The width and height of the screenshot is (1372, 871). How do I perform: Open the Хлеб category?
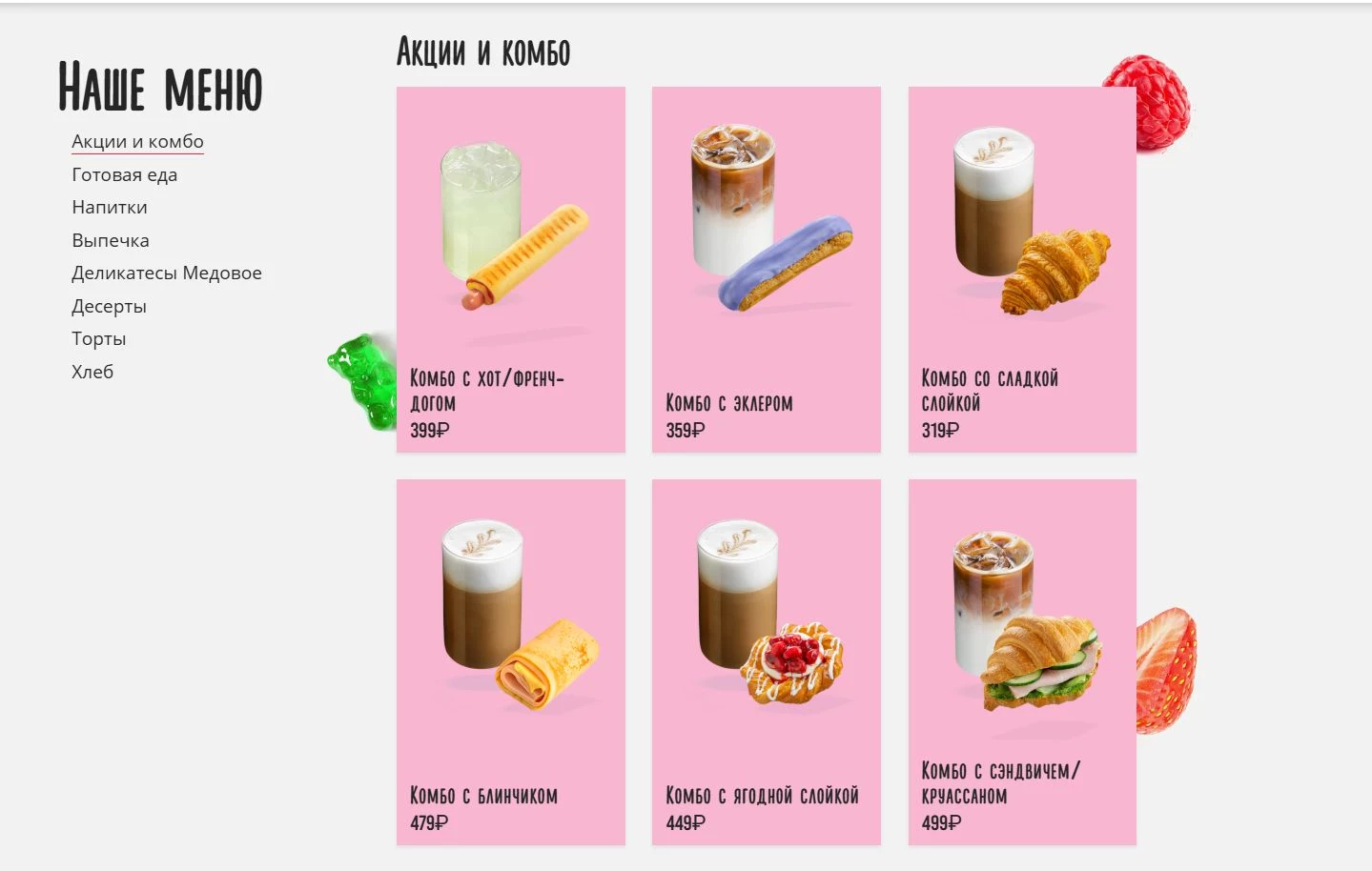point(92,372)
